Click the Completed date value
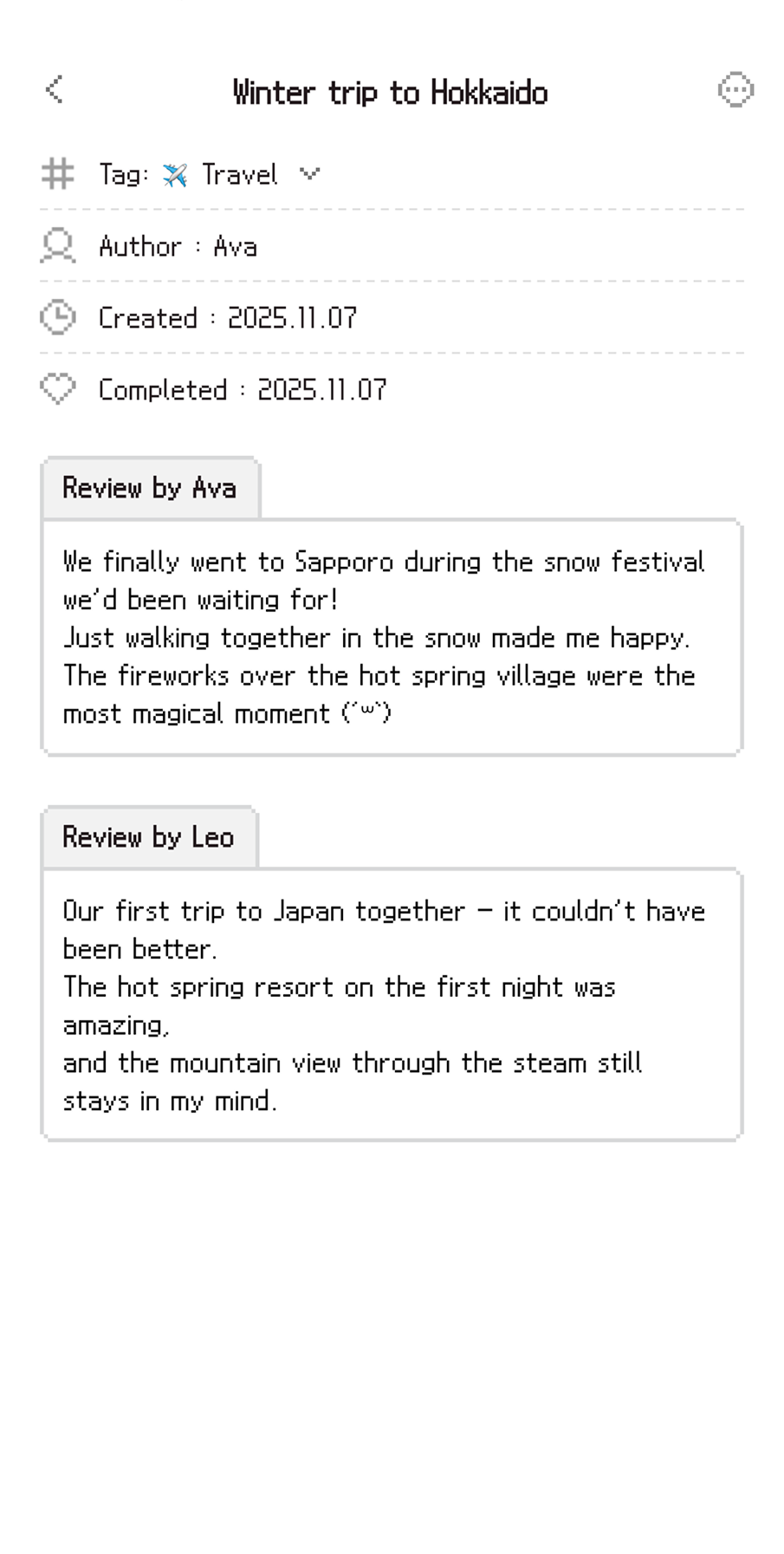The image size is (784, 1554). [x=321, y=390]
